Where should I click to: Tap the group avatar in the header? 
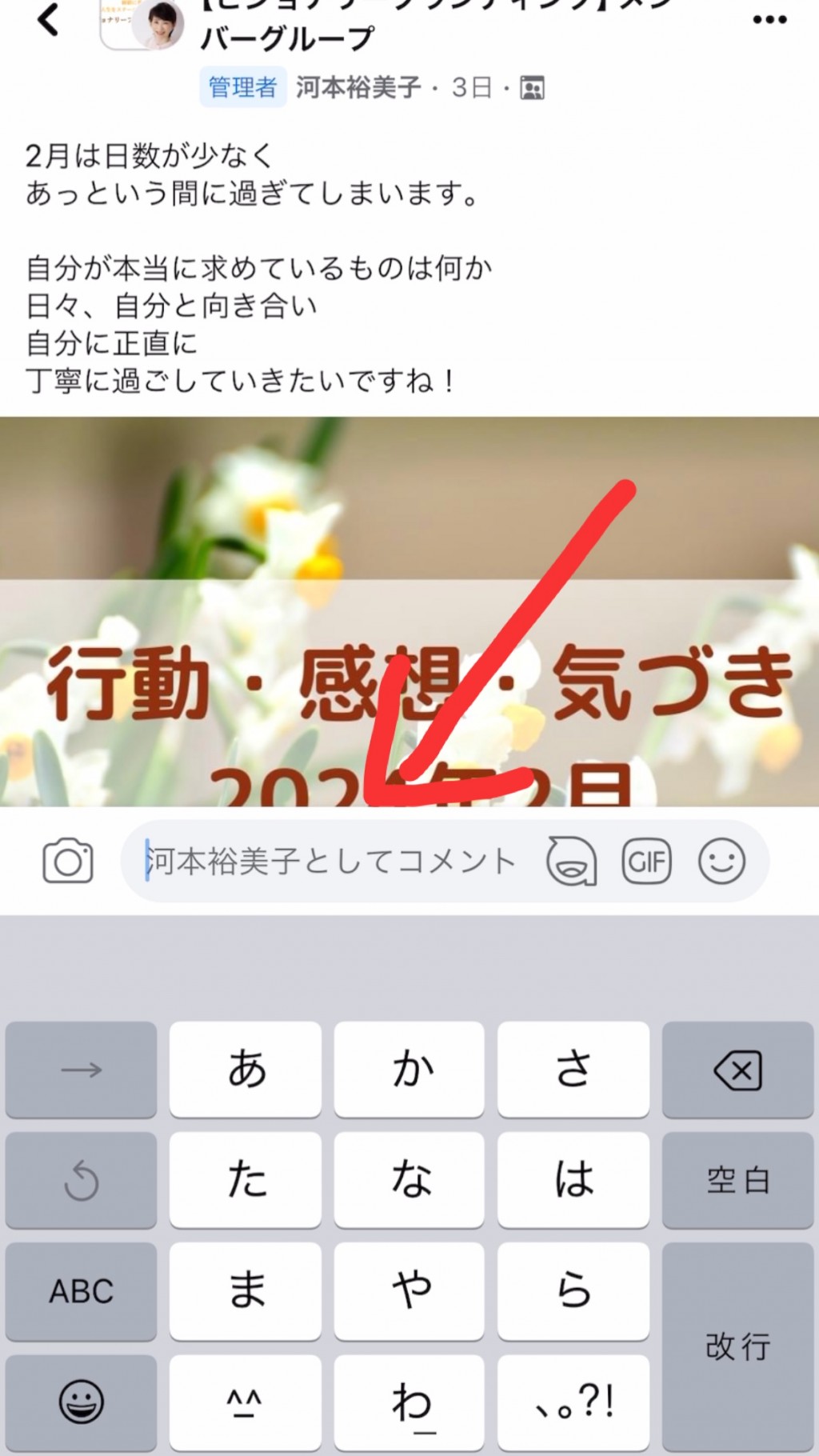pos(142,24)
